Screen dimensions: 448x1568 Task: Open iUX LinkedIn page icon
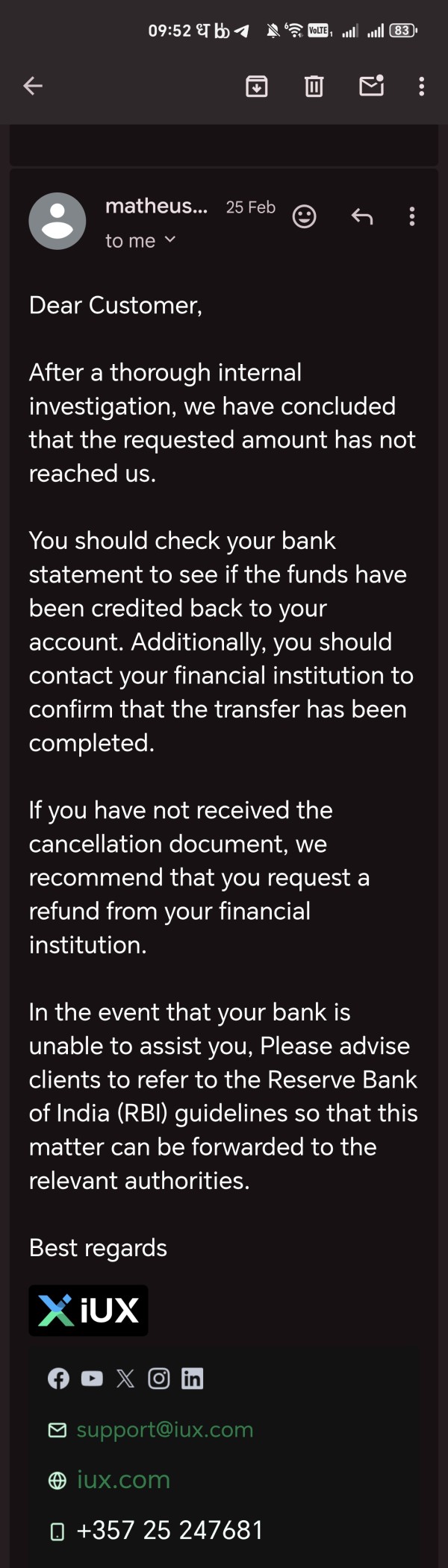pyautogui.click(x=193, y=1378)
